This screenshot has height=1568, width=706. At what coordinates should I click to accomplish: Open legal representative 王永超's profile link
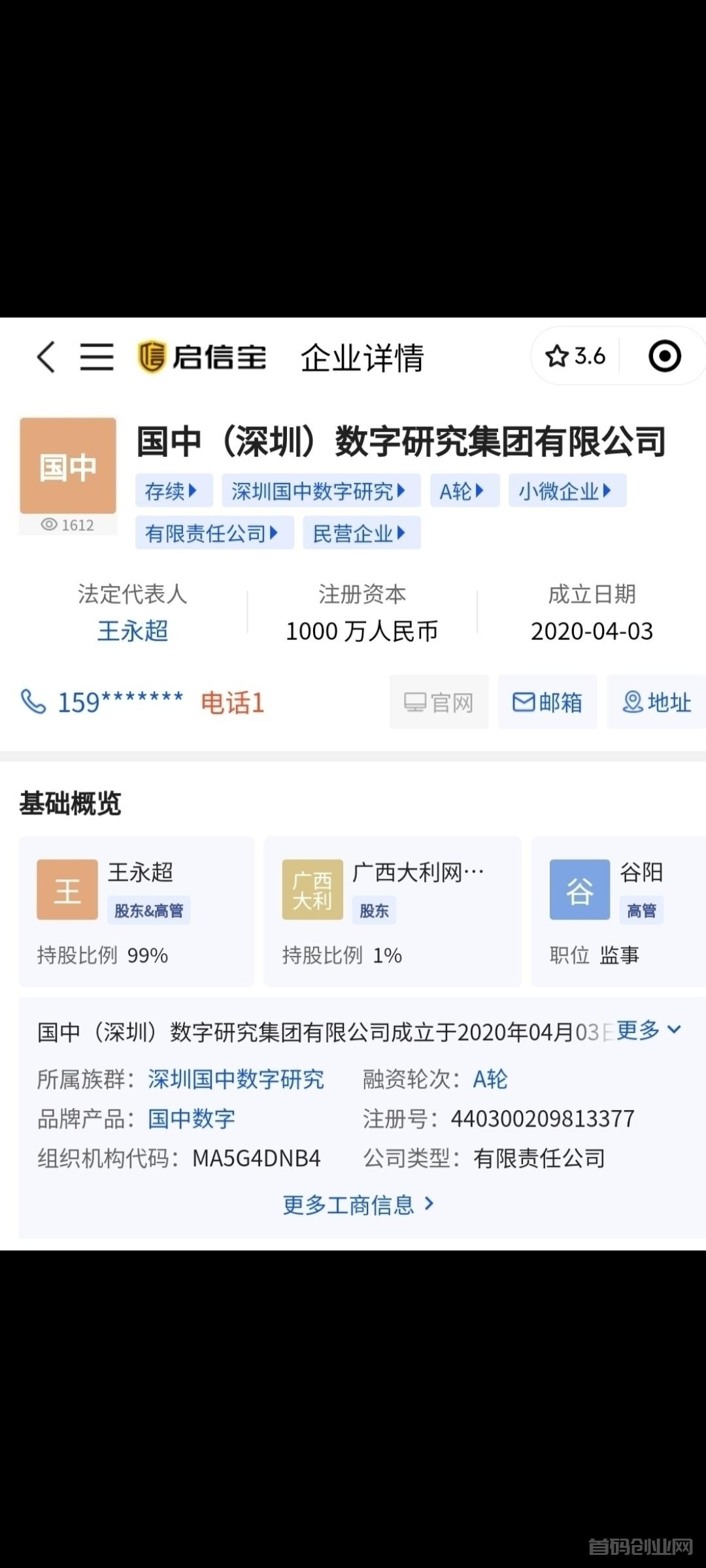(x=133, y=631)
